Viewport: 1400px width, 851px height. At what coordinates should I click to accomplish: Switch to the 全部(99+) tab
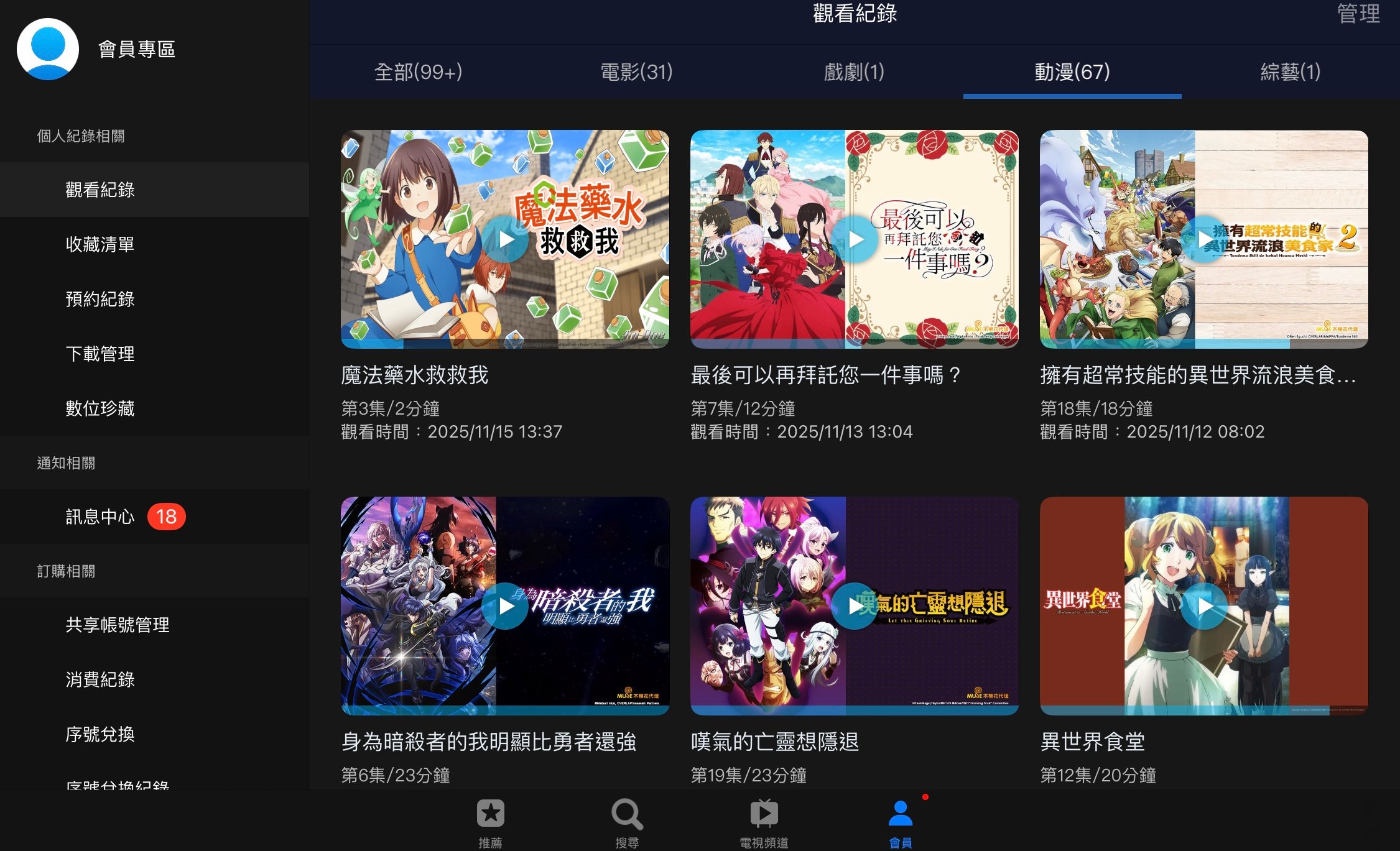pos(418,72)
